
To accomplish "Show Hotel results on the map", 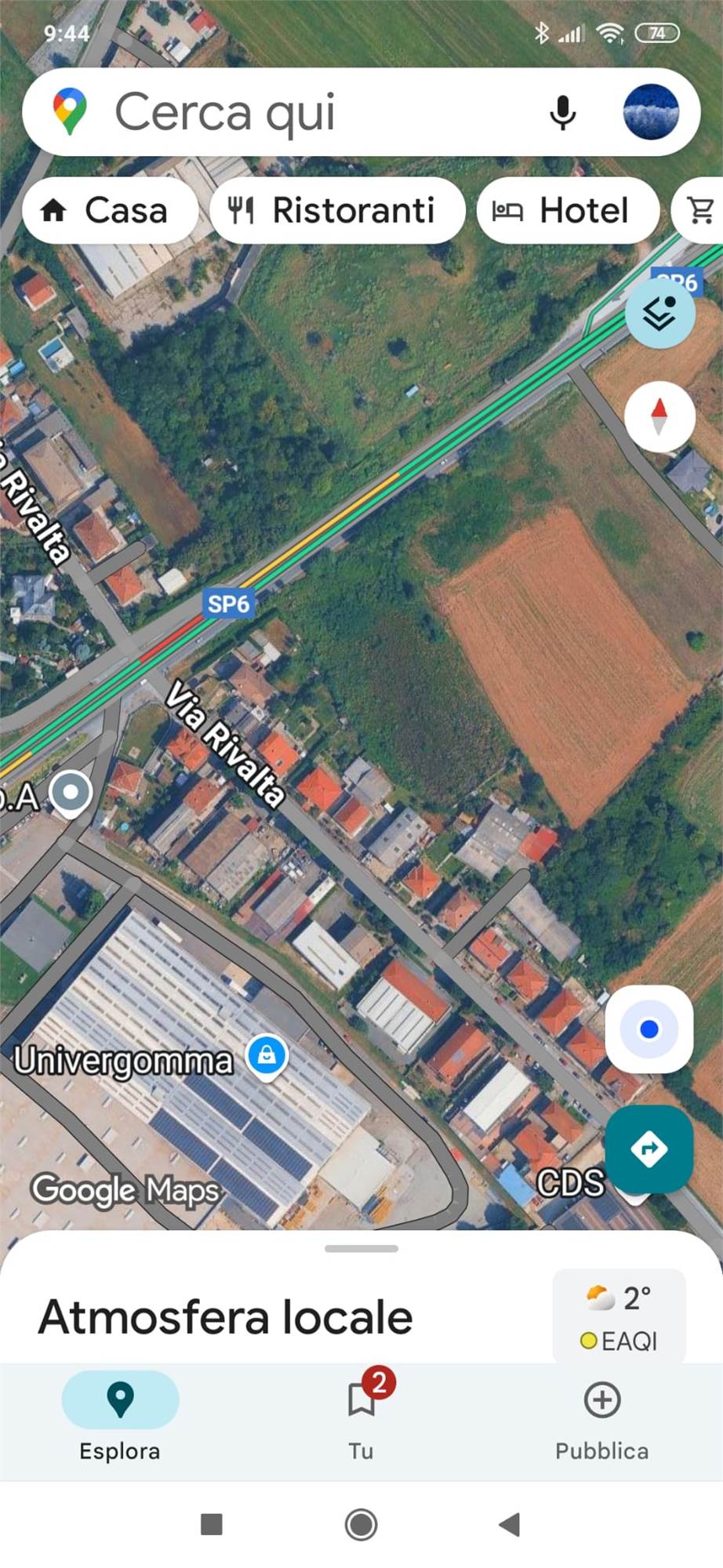I will pyautogui.click(x=567, y=210).
